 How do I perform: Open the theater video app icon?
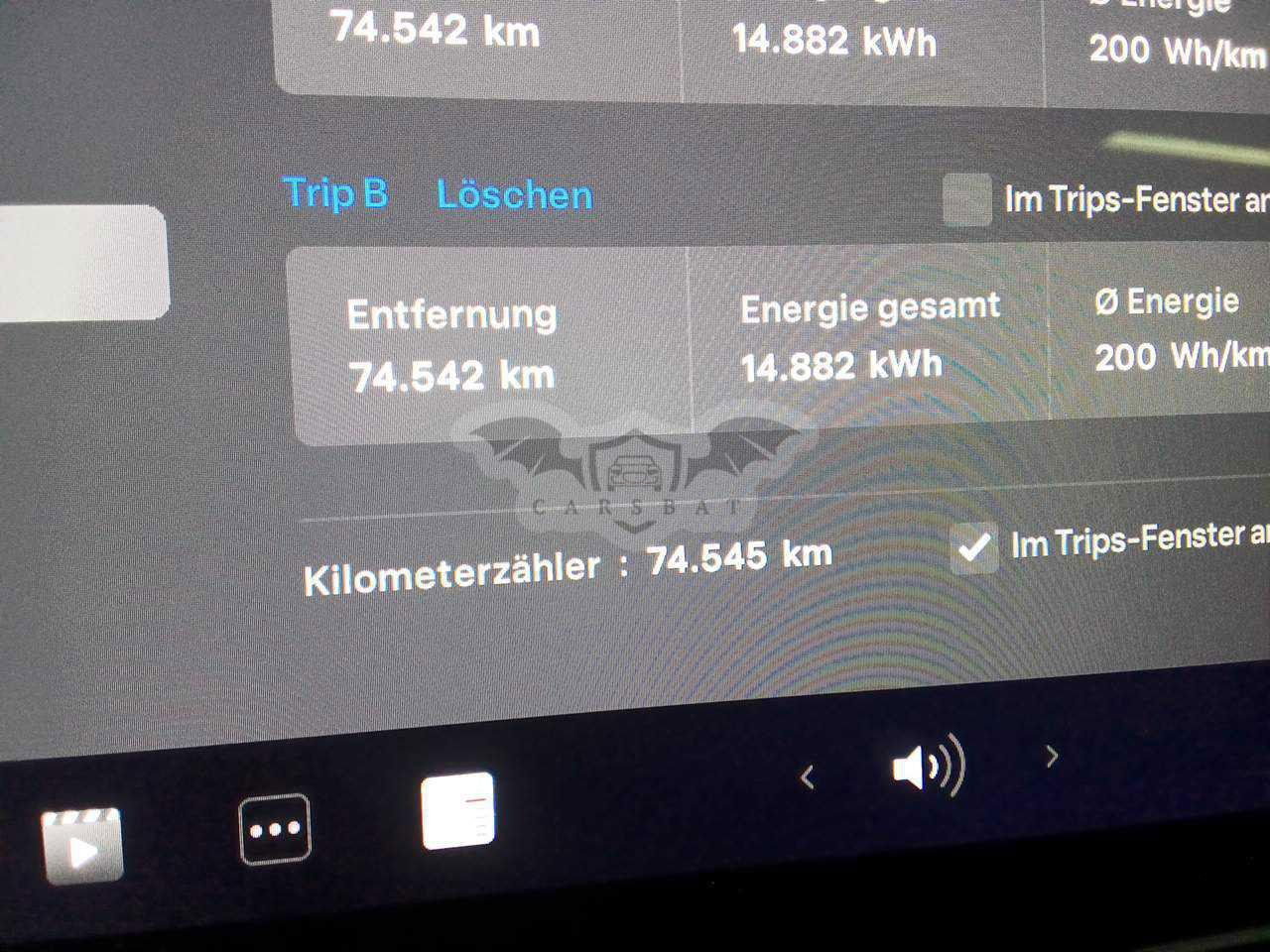(82, 845)
